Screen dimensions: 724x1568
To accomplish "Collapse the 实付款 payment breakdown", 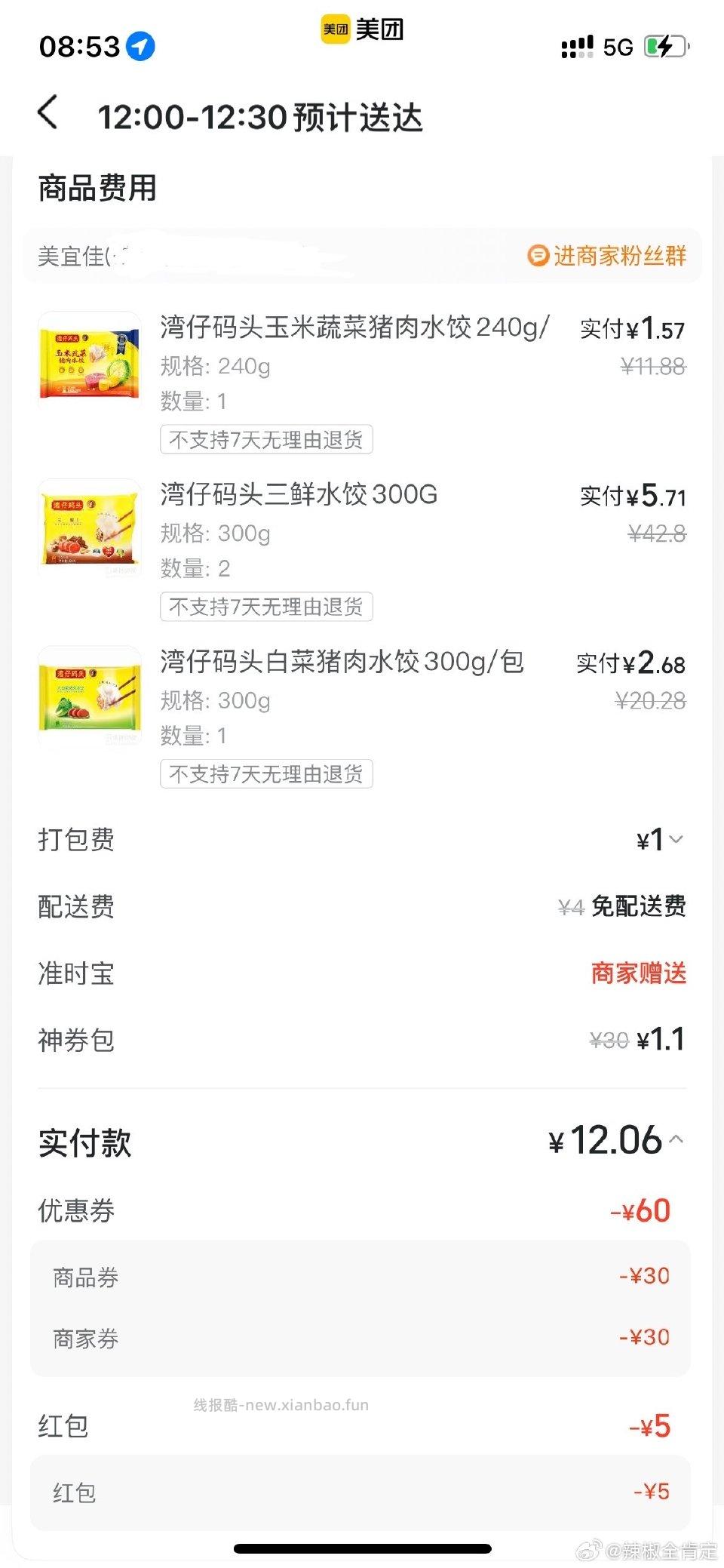I will [x=677, y=1141].
